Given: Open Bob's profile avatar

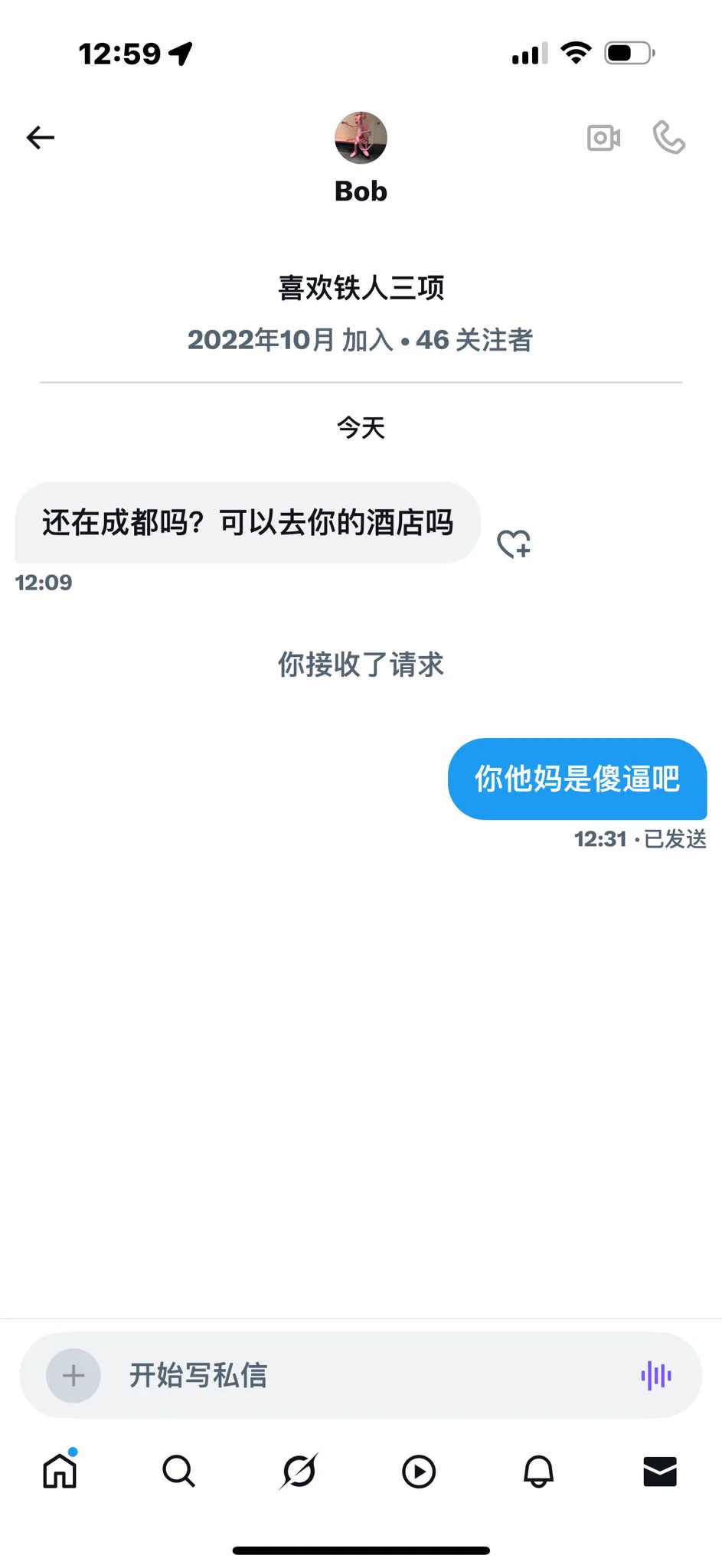Looking at the screenshot, I should [361, 138].
